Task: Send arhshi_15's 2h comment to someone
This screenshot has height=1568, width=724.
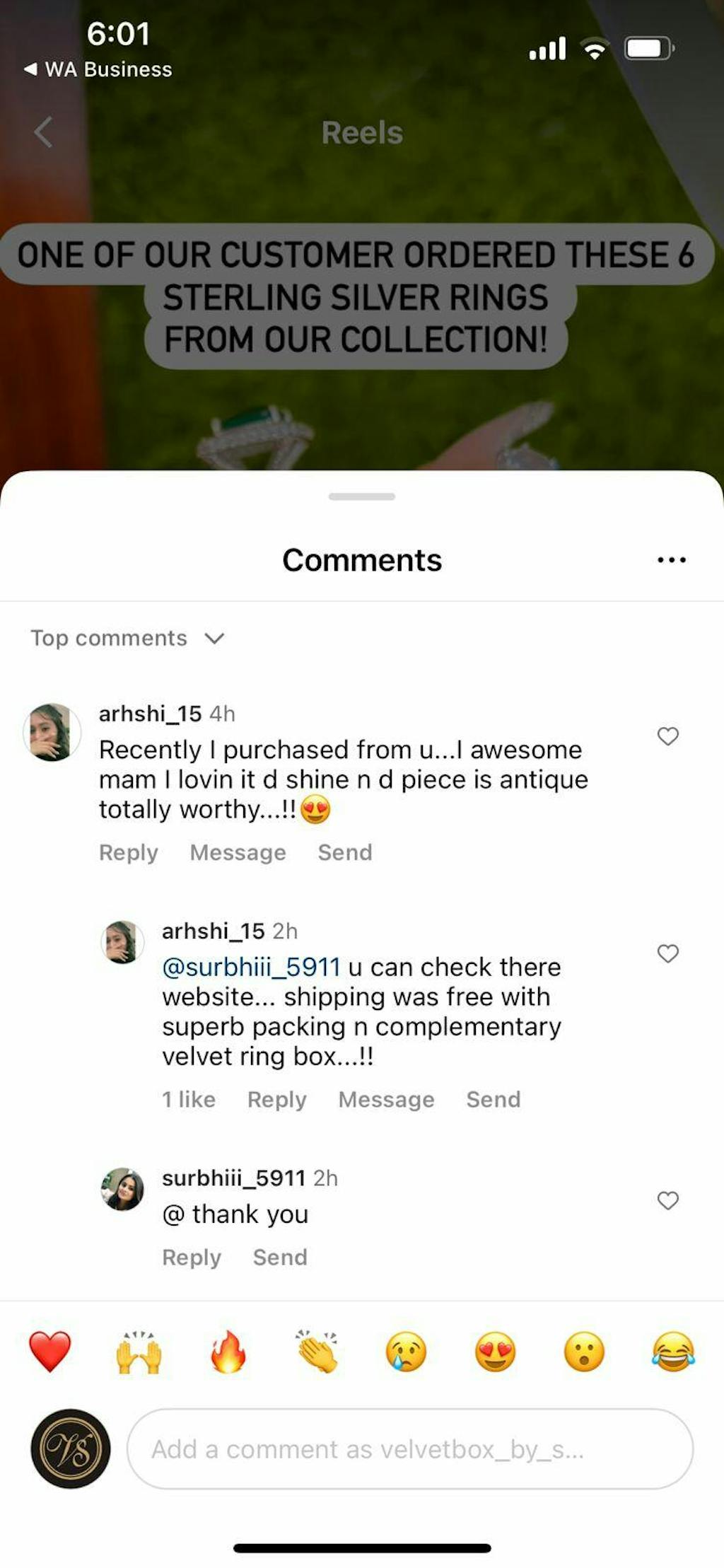Action: 493,1099
